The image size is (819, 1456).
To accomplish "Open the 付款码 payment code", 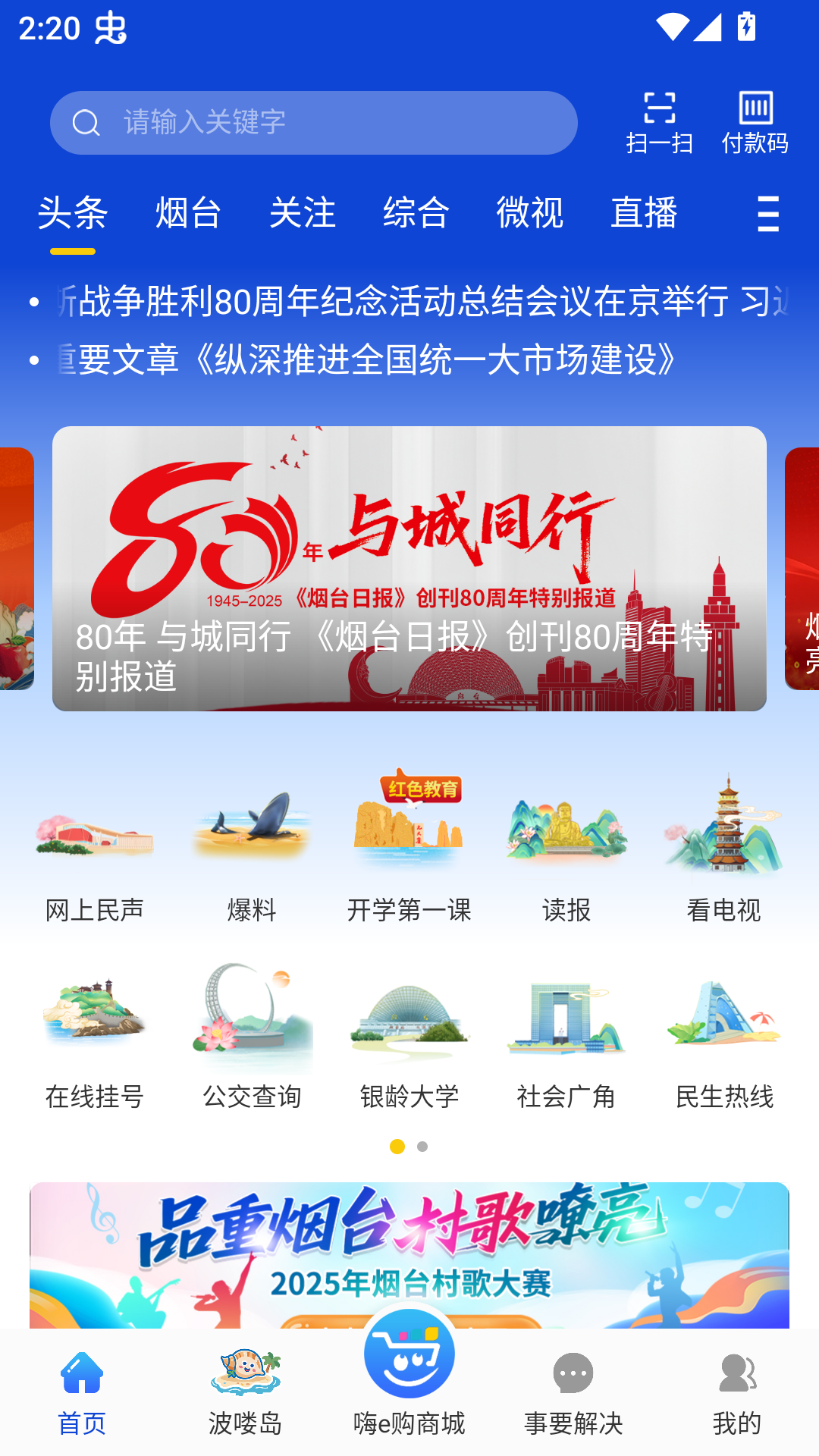I will pyautogui.click(x=755, y=122).
